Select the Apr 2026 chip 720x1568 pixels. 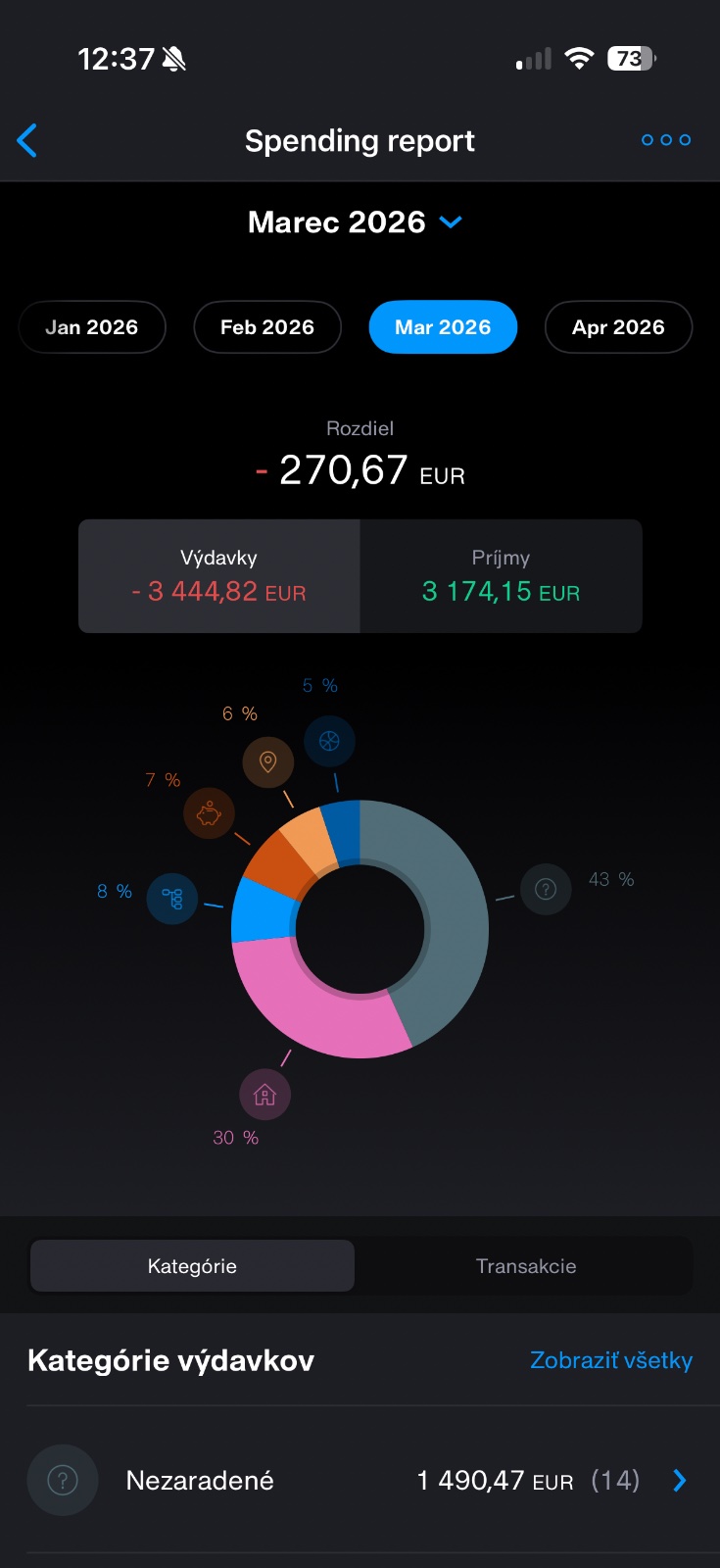[x=618, y=327]
